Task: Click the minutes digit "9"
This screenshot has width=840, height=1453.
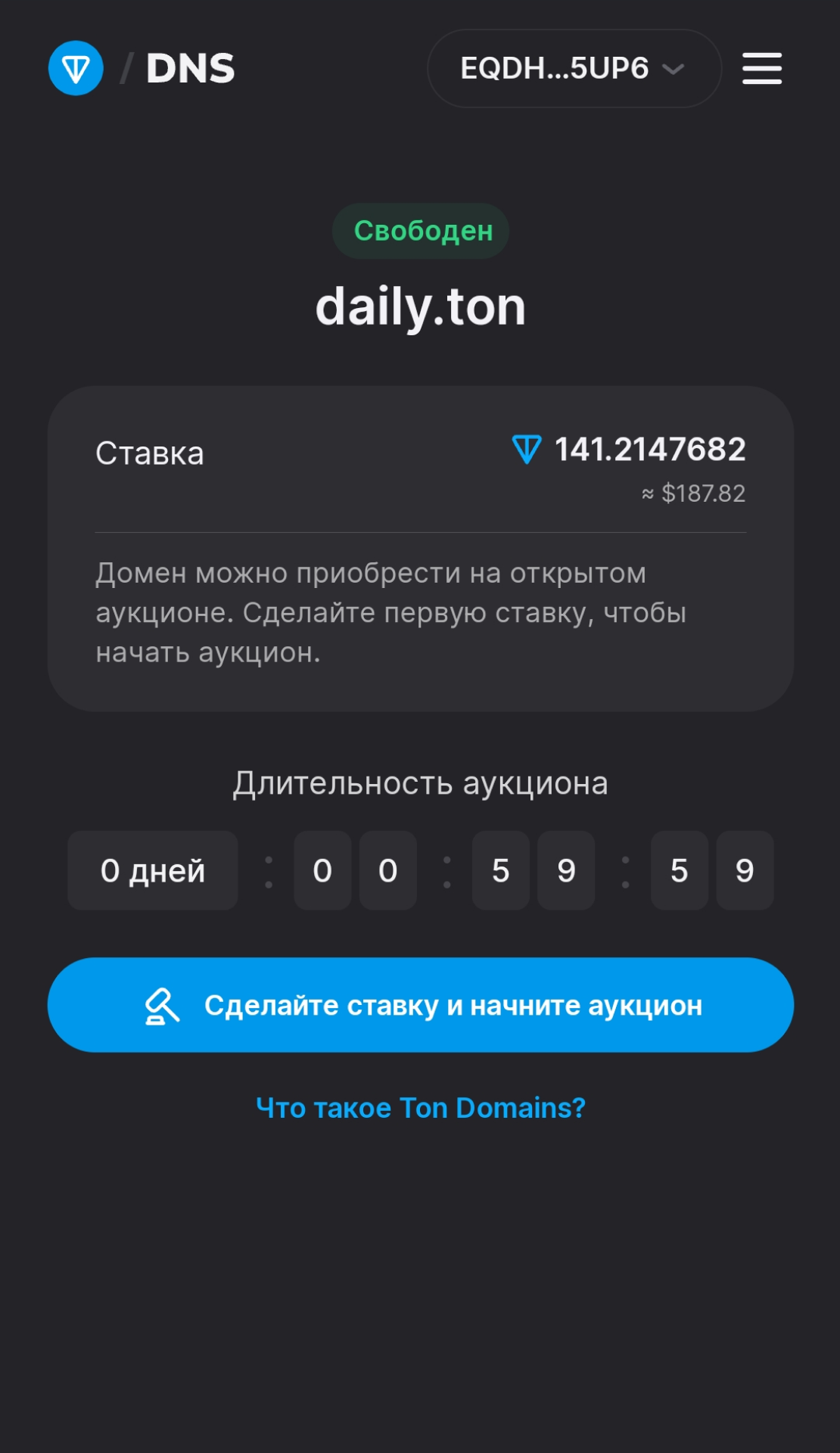Action: (x=566, y=870)
